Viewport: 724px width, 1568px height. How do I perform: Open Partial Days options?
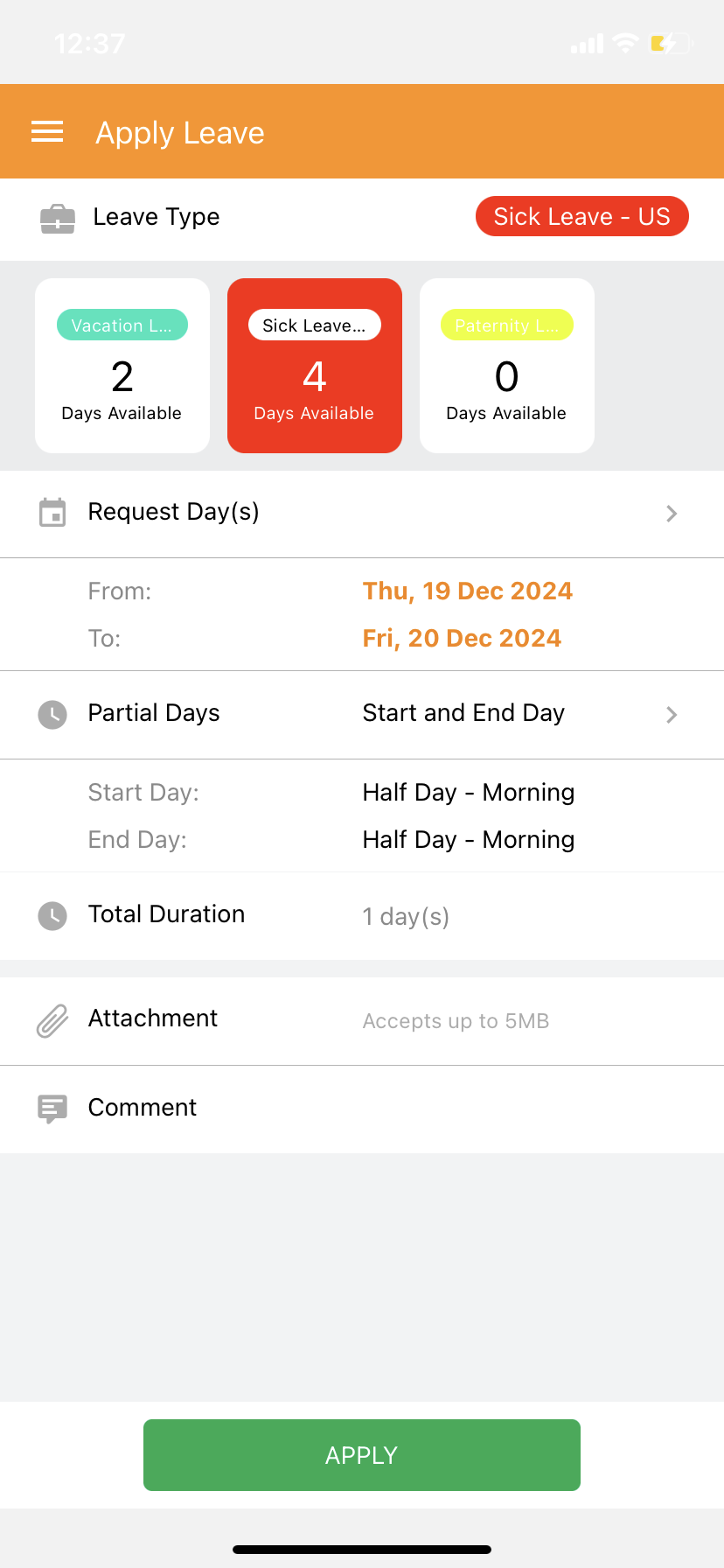(362, 714)
